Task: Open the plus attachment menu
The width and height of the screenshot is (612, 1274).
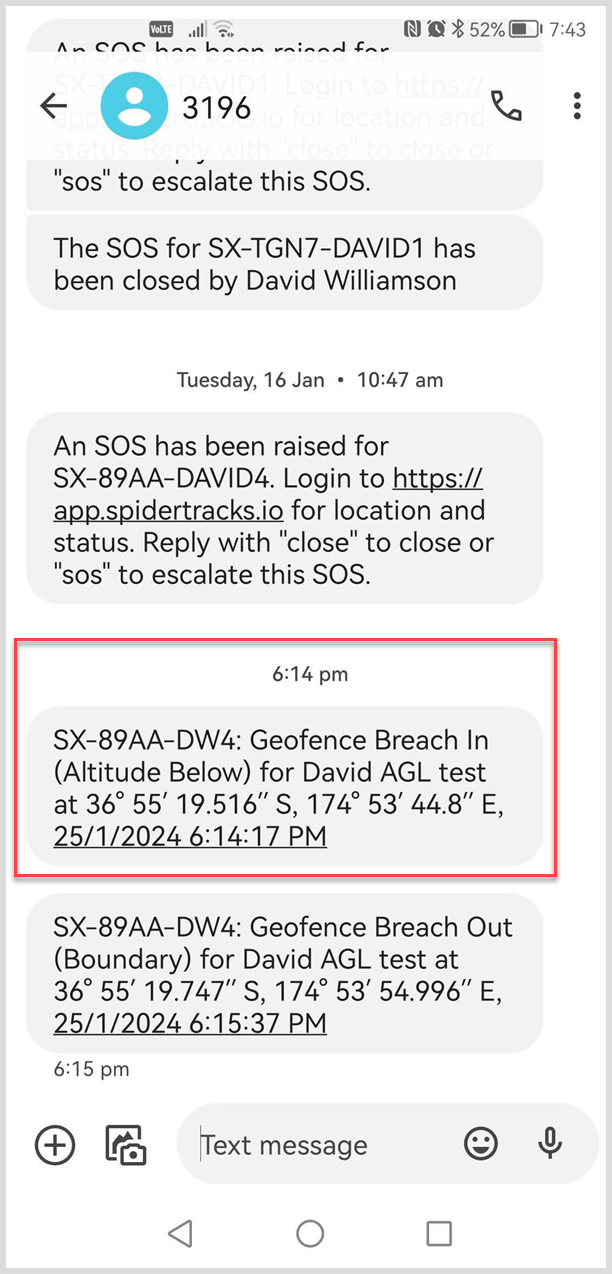Action: 55,1144
